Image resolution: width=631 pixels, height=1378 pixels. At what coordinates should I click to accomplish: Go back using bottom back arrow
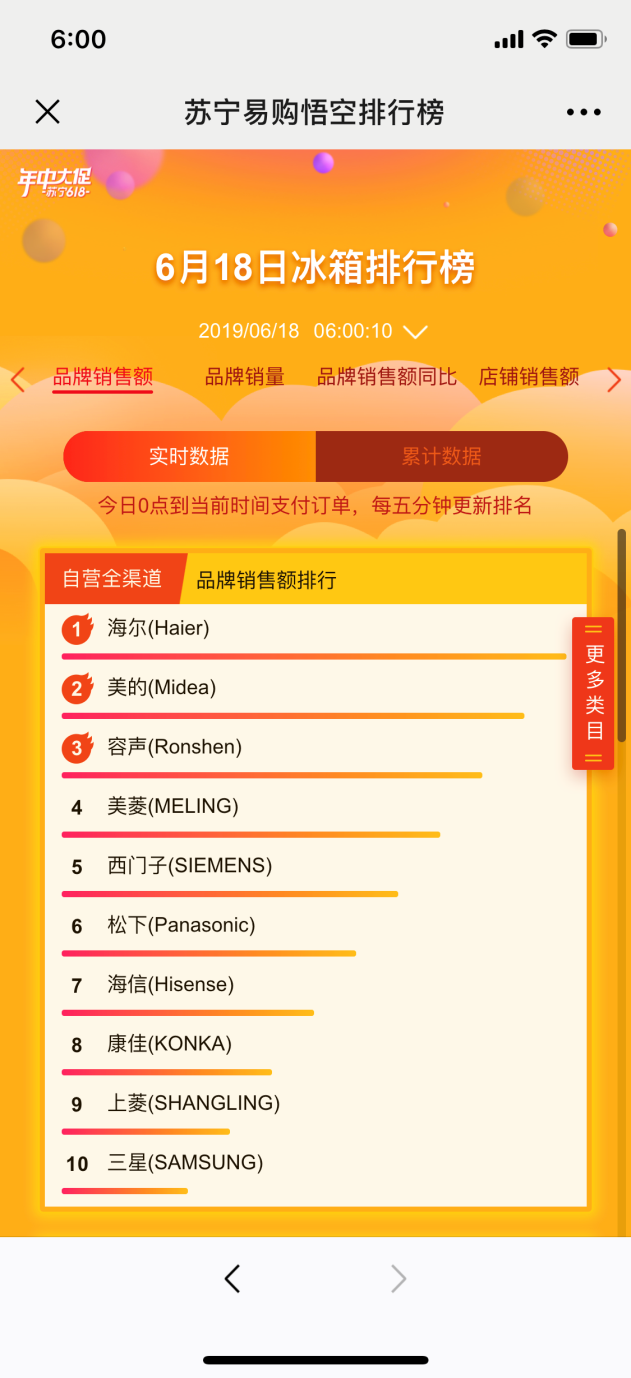(x=232, y=1278)
